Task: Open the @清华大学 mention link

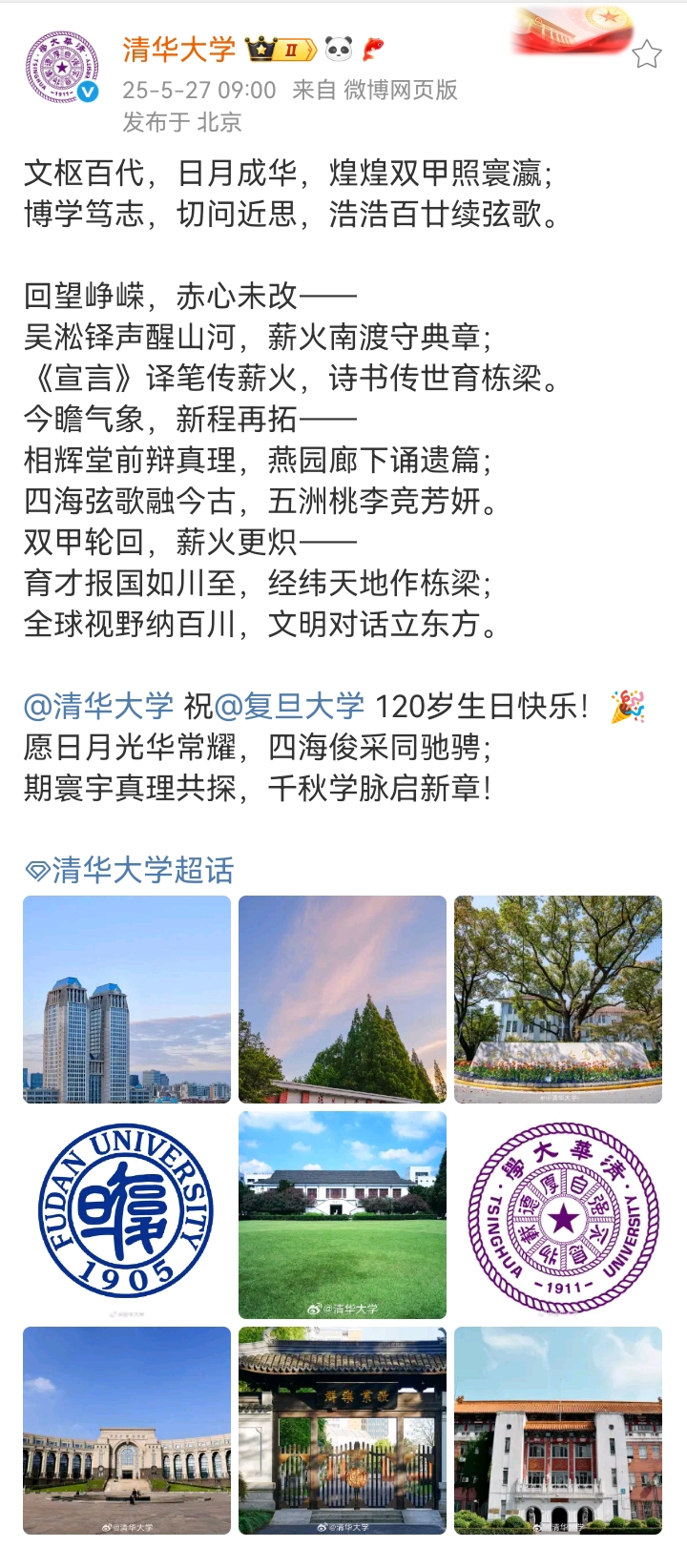Action: pyautogui.click(x=98, y=707)
